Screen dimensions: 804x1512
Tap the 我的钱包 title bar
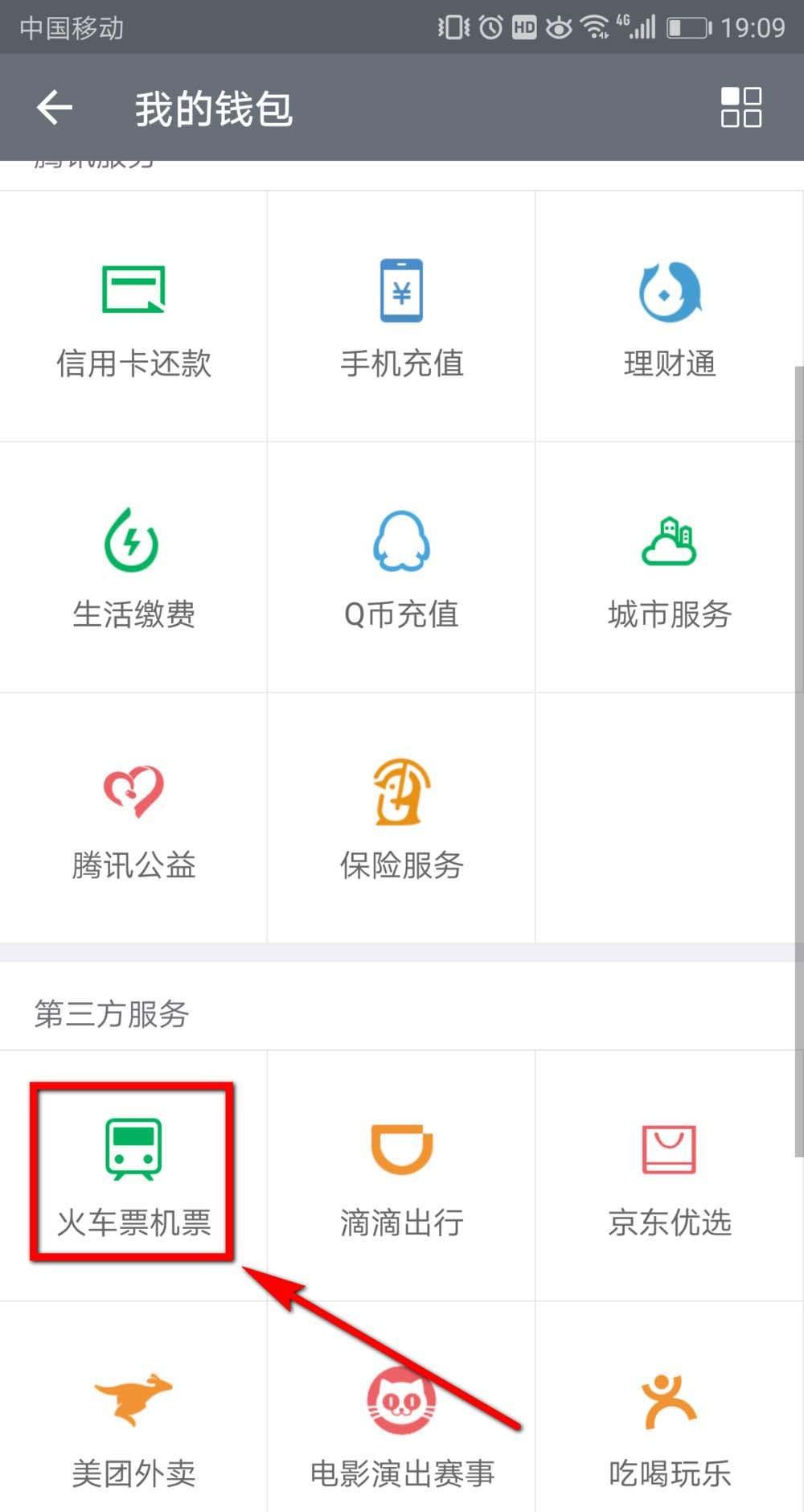[x=212, y=106]
